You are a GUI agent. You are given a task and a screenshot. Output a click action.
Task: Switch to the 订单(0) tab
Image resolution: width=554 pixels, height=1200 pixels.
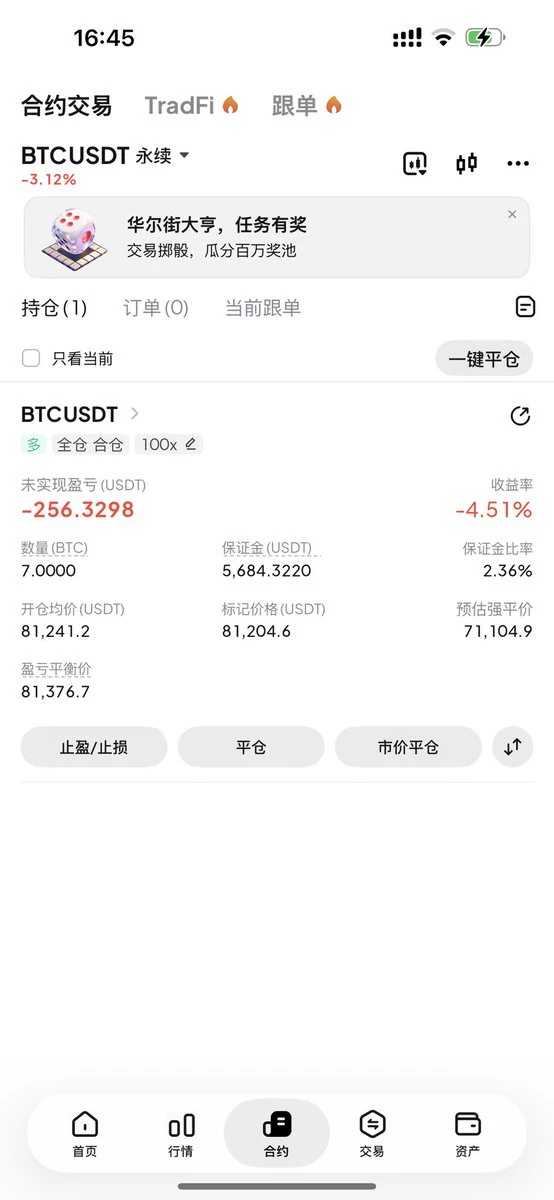[x=156, y=308]
